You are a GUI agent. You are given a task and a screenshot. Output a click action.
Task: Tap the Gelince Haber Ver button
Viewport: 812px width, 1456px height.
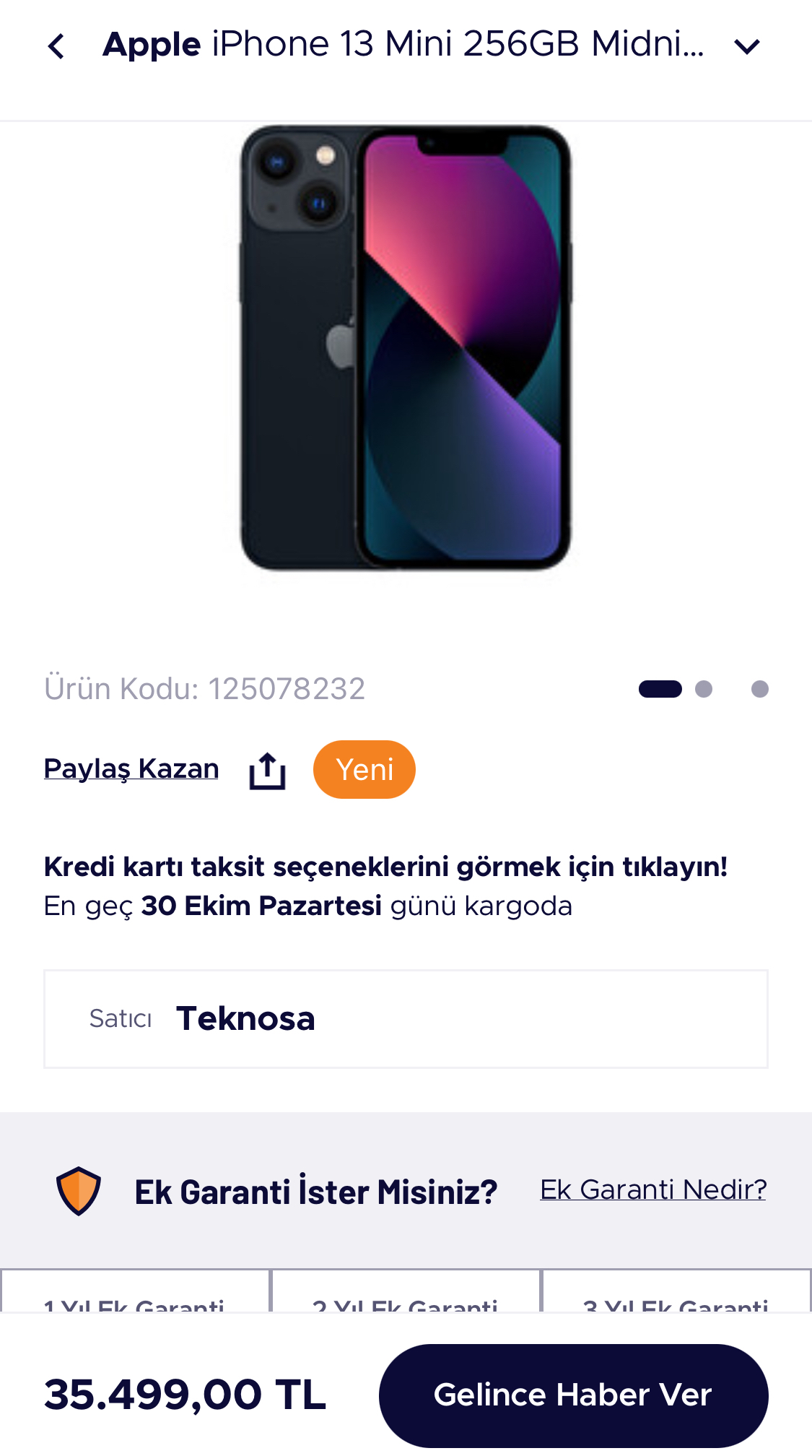point(573,1395)
